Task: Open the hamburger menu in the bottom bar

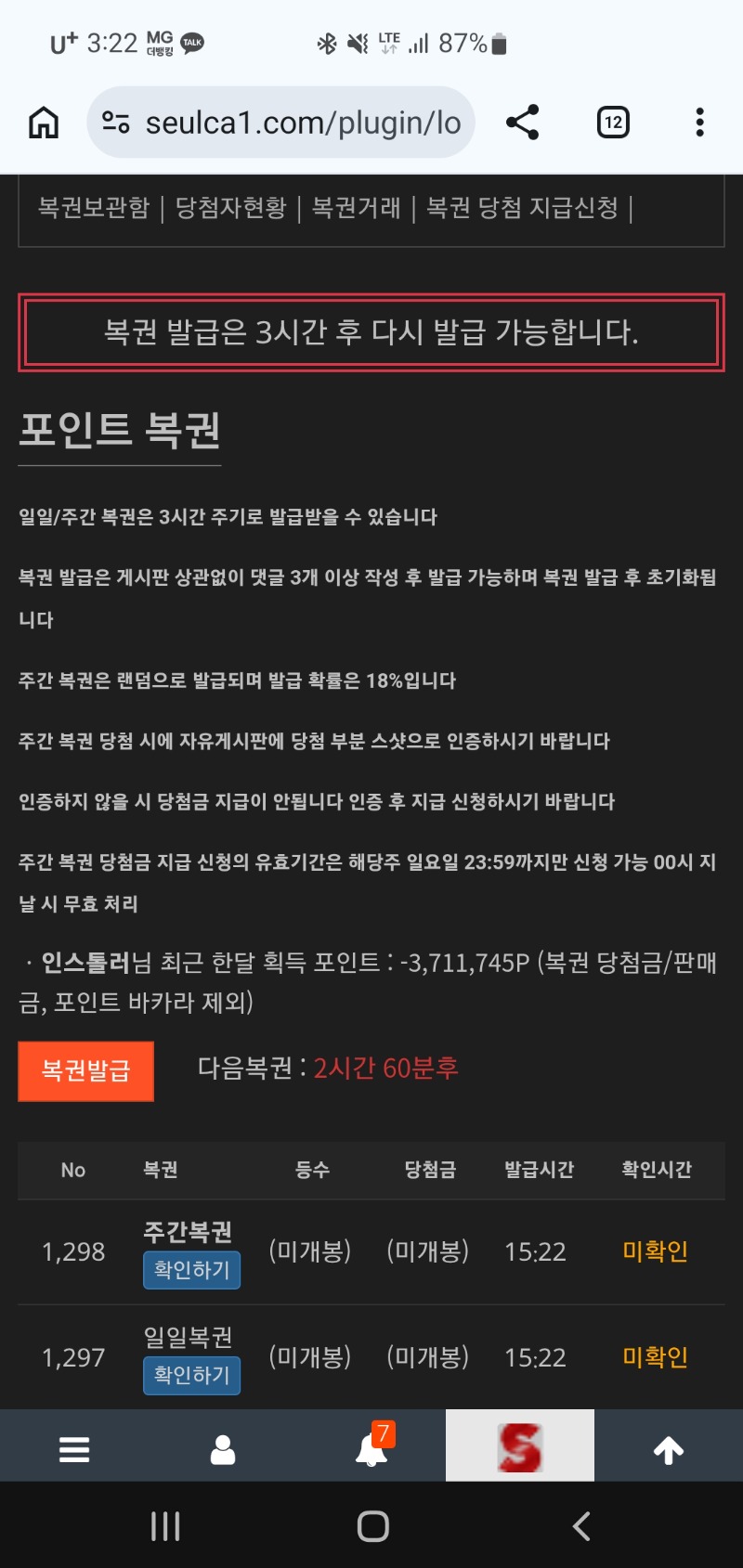Action: (x=74, y=1449)
